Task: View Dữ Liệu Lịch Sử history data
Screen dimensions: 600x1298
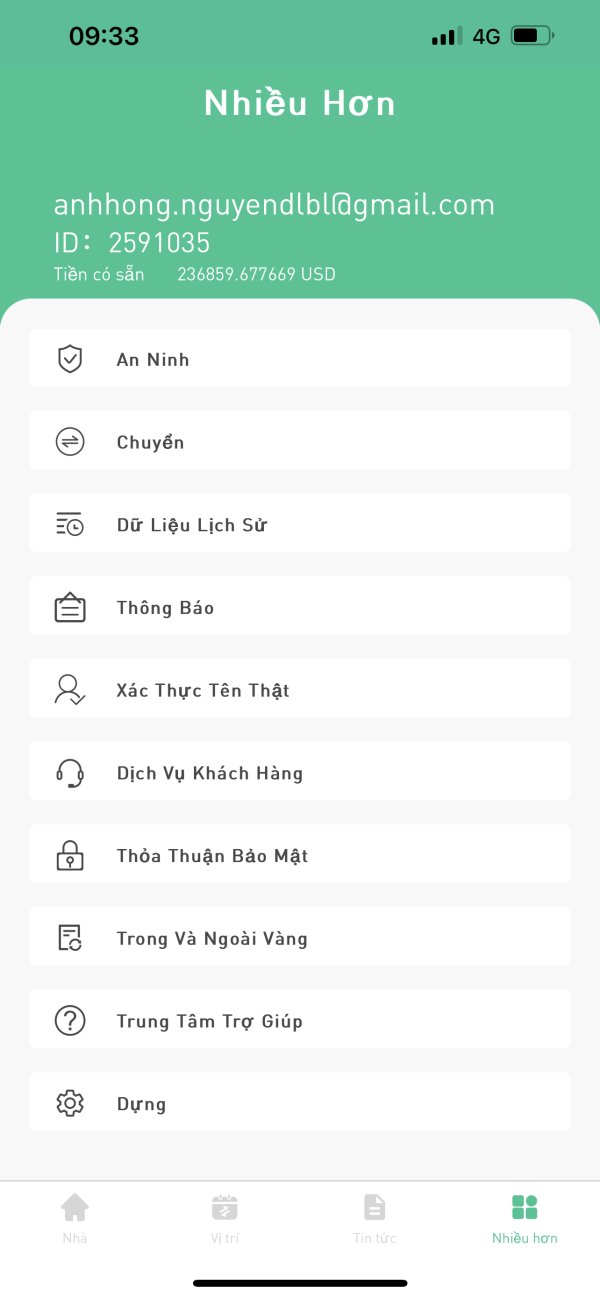Action: tap(300, 524)
